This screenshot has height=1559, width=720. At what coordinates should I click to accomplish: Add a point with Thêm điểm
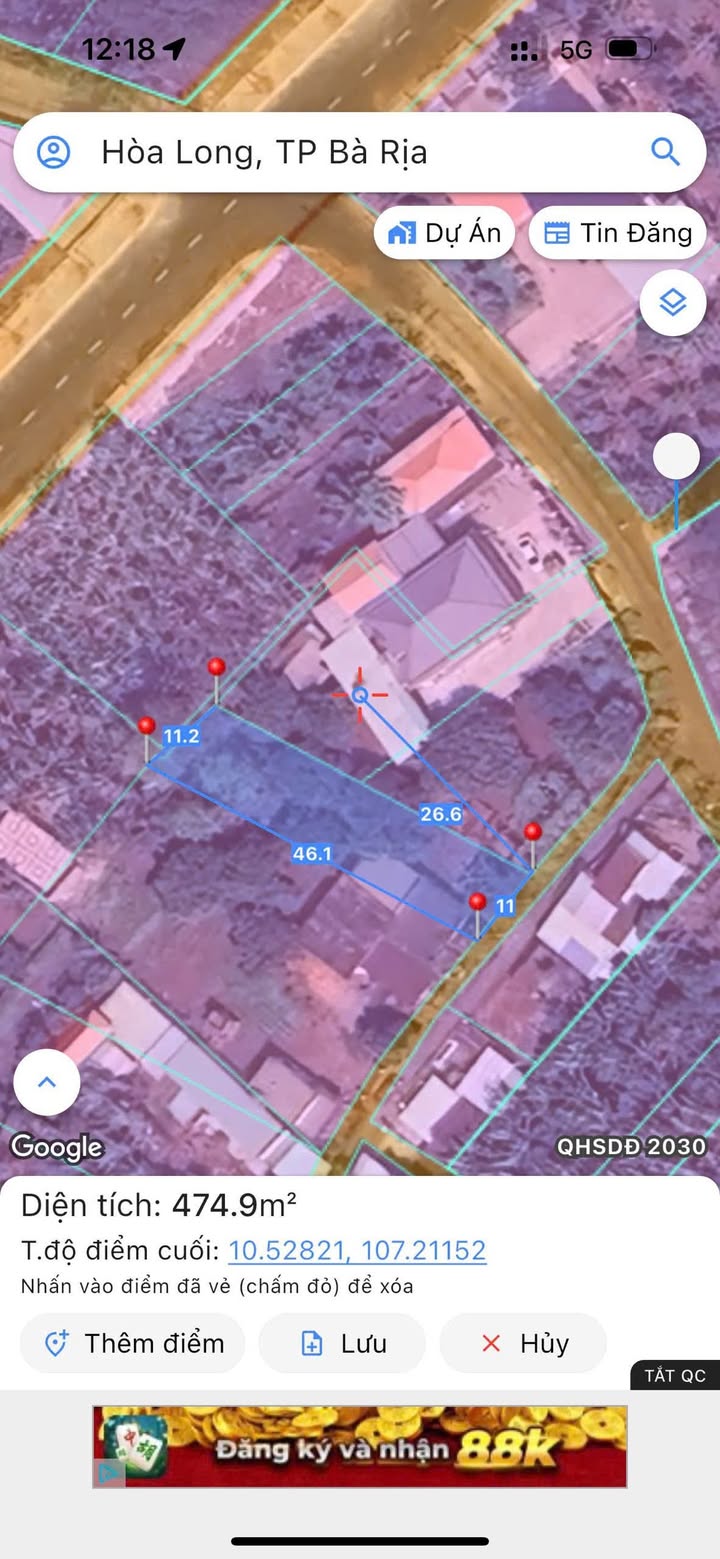(132, 1343)
